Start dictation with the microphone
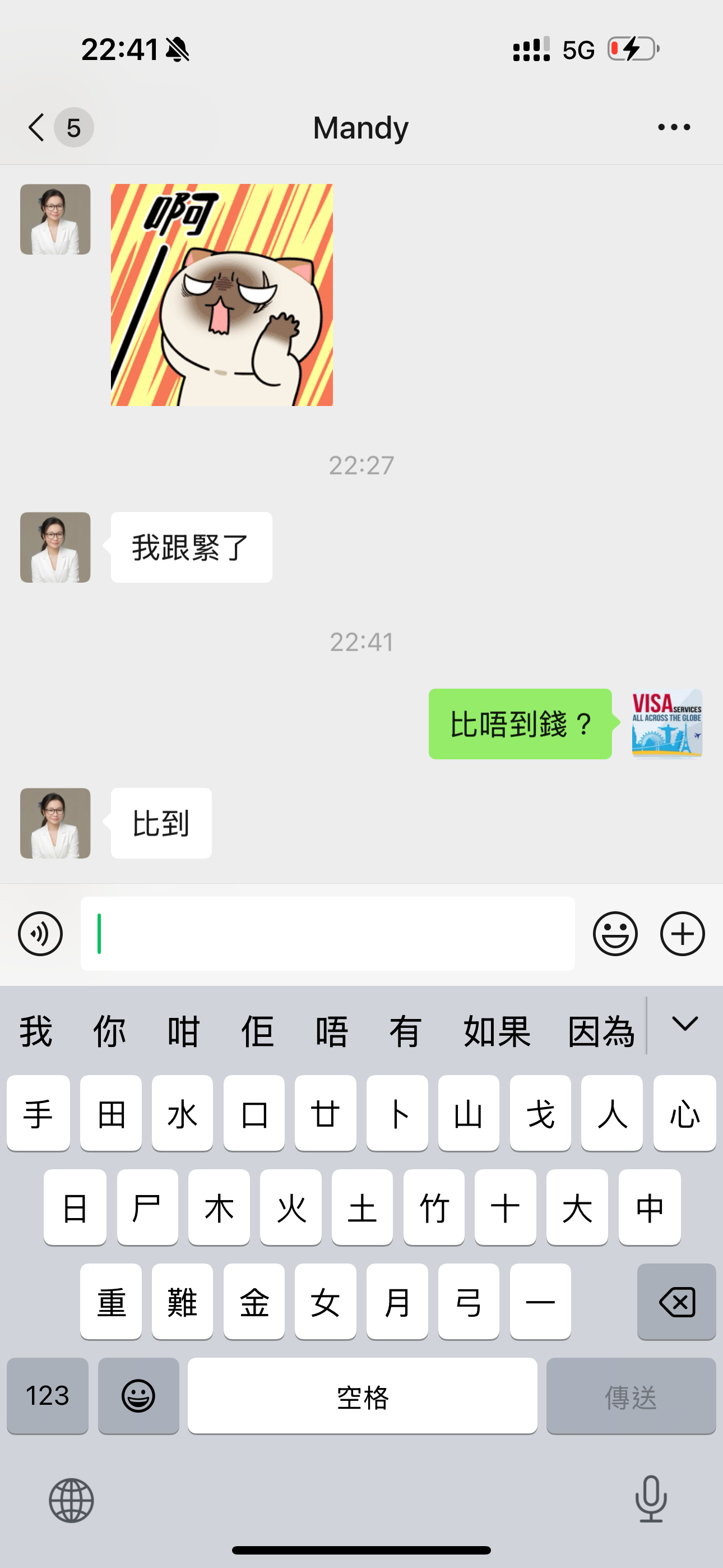This screenshot has height=1568, width=723. pyautogui.click(x=651, y=1498)
